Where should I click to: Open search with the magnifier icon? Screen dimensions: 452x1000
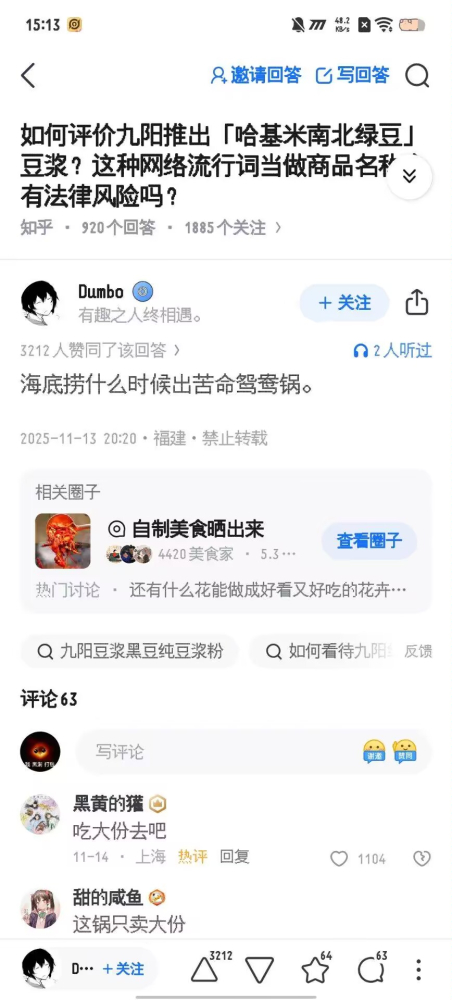pos(417,76)
